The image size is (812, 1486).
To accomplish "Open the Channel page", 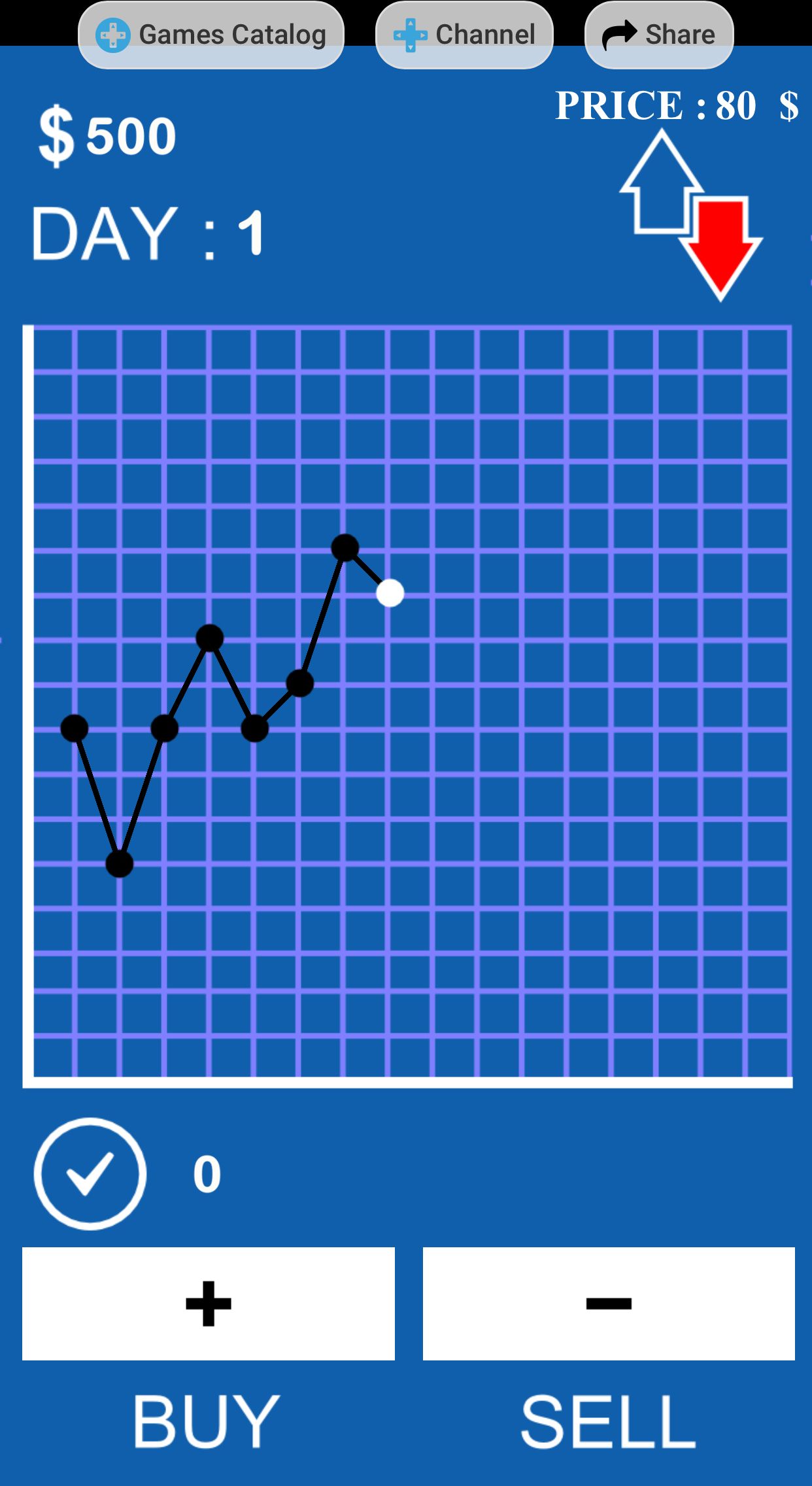I will [464, 33].
